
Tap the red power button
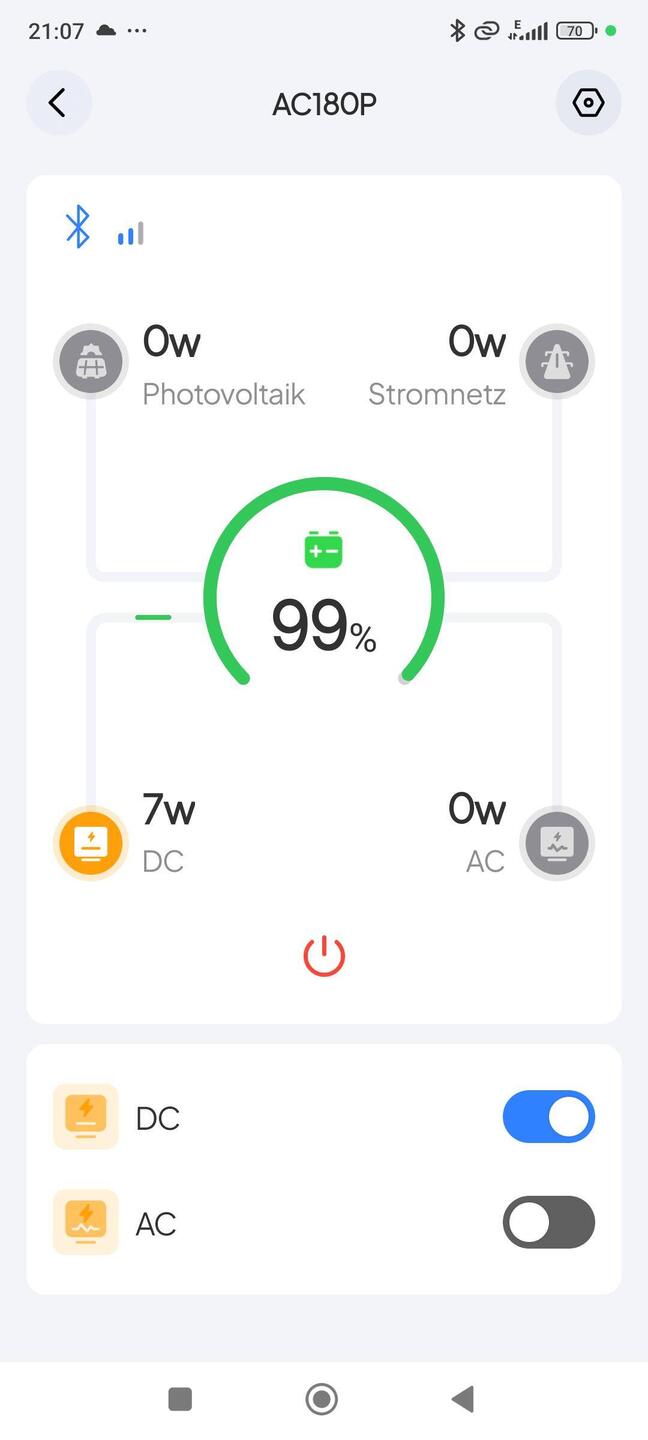click(324, 956)
